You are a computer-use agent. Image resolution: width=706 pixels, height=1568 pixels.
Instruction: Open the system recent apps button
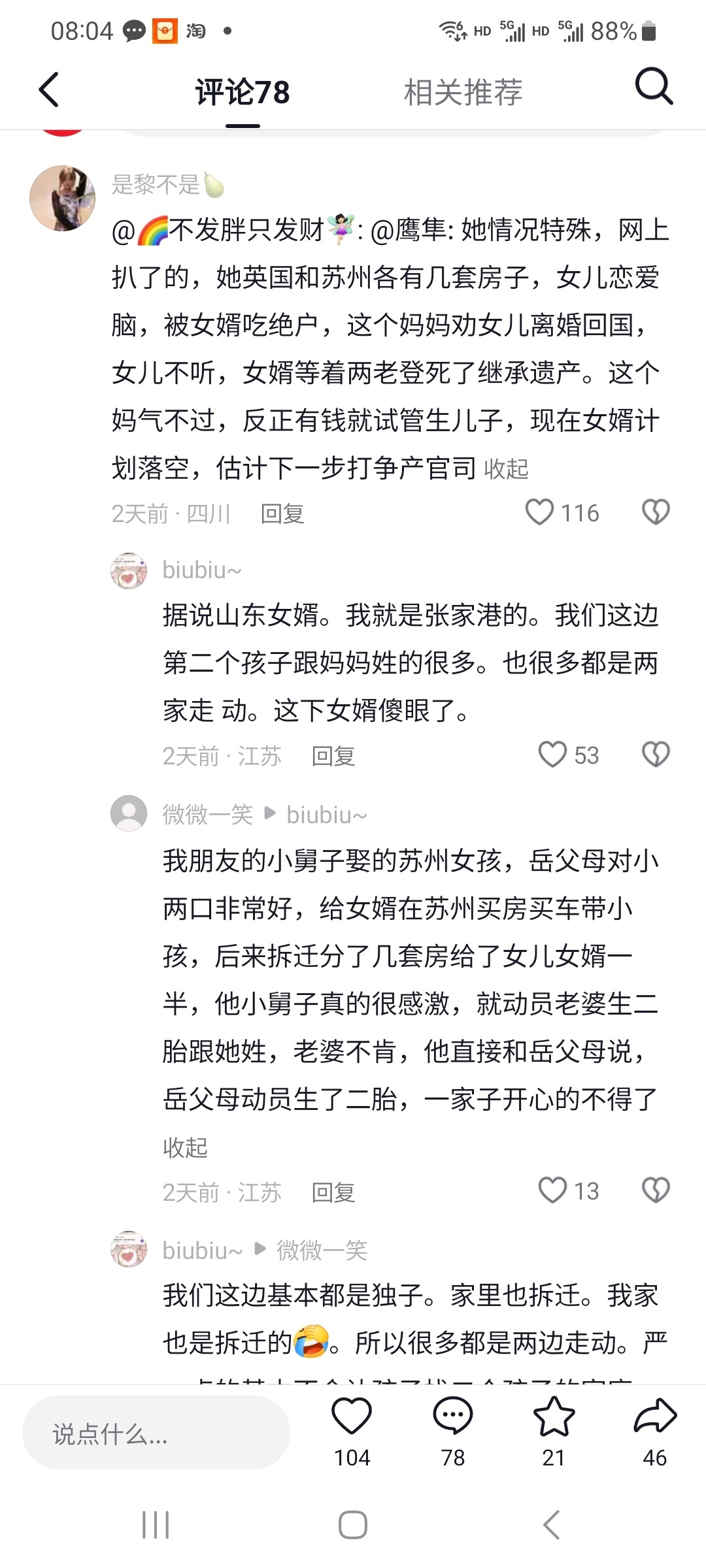point(156,1526)
